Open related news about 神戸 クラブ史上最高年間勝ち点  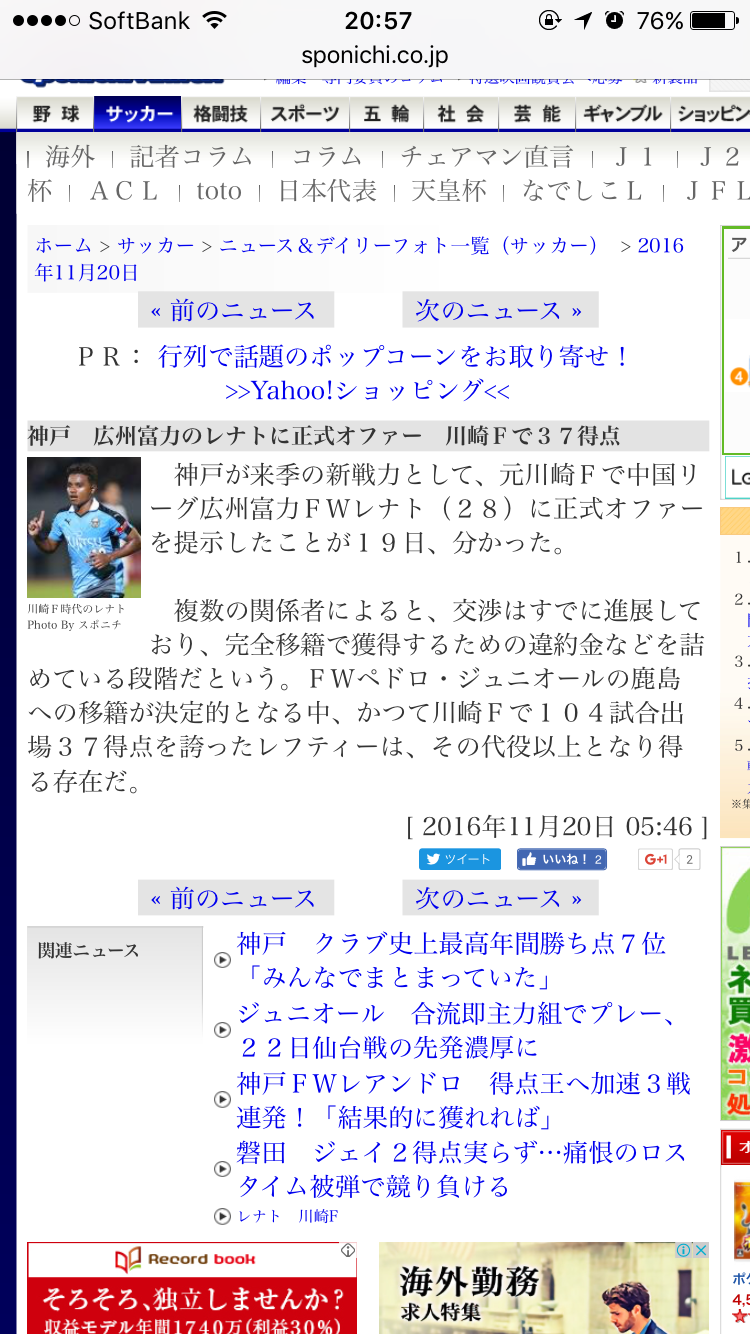pyautogui.click(x=451, y=960)
